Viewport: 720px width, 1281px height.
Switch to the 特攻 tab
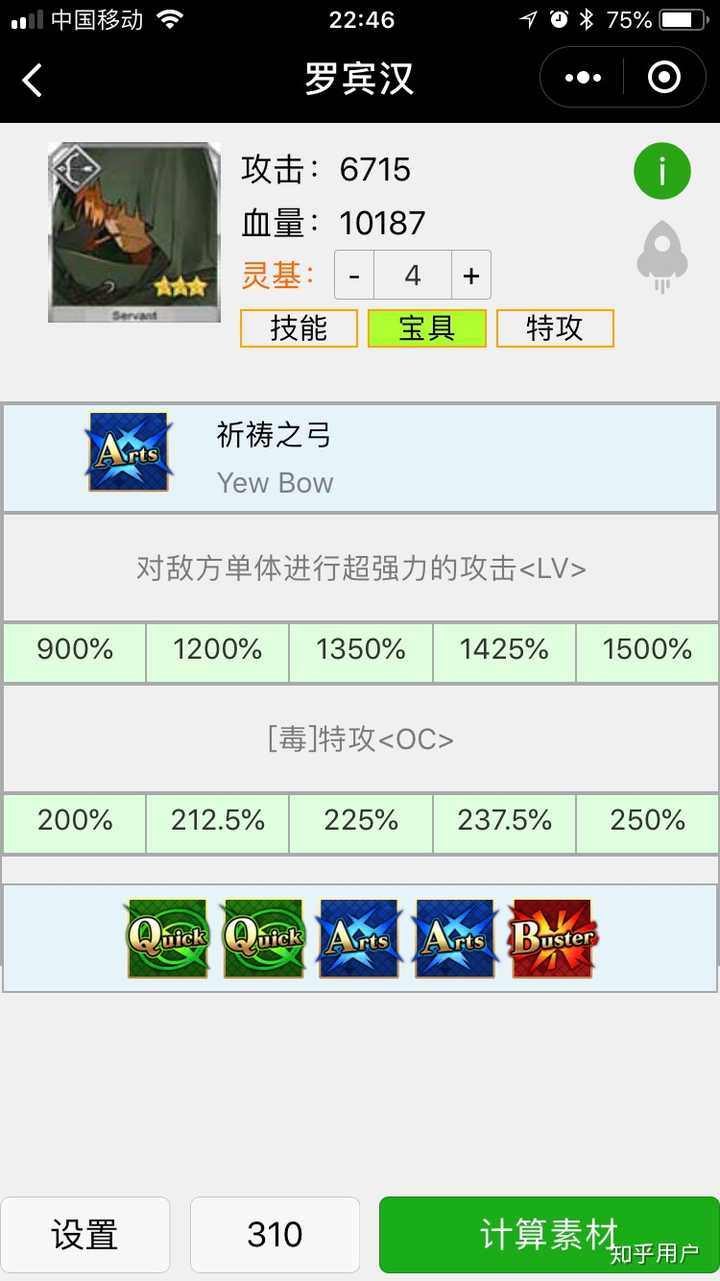[x=555, y=329]
